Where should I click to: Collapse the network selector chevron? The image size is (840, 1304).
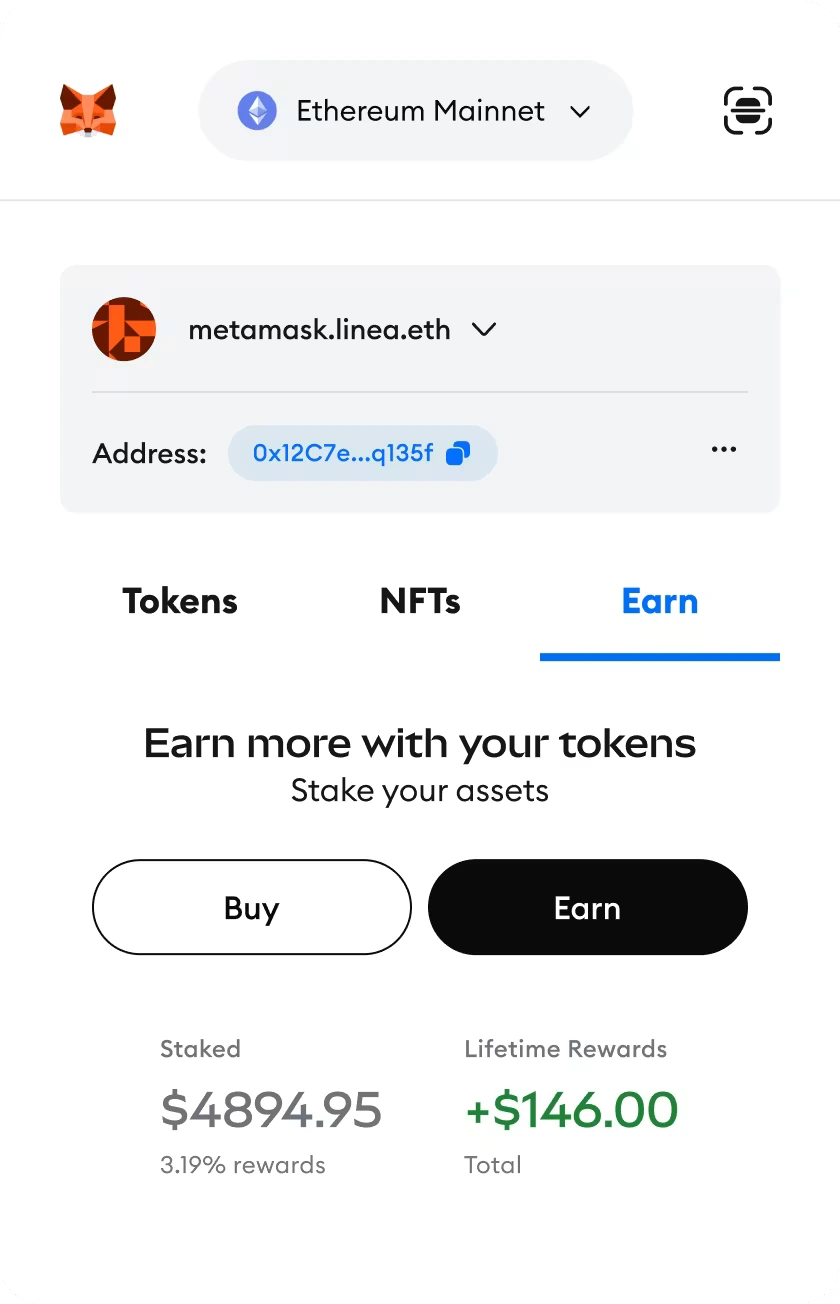[x=580, y=113]
